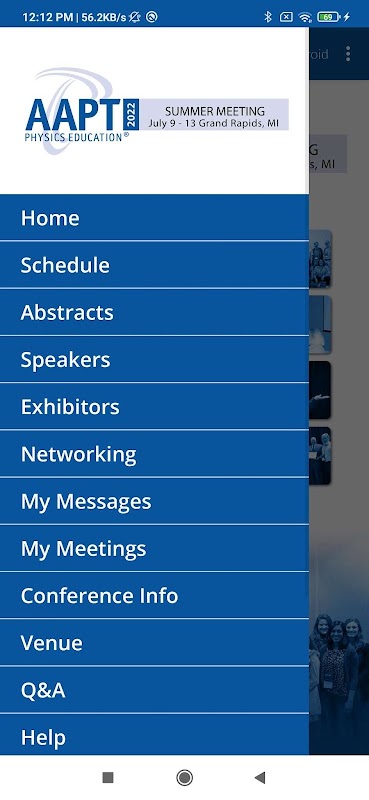Viewport: 369px width, 800px height.
Task: Select My Meetings
Action: point(154,548)
